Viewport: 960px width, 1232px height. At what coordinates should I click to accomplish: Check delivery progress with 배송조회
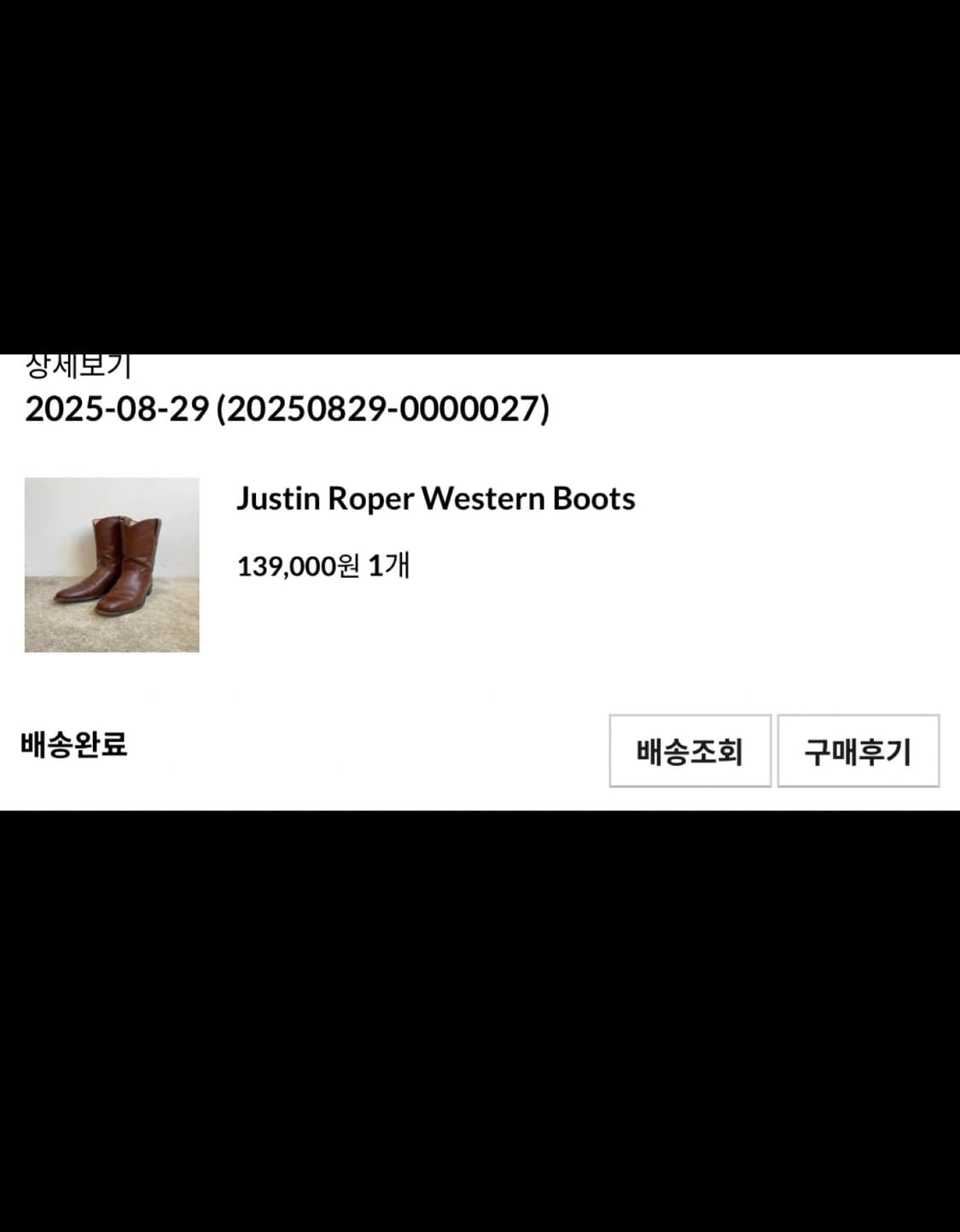coord(688,750)
